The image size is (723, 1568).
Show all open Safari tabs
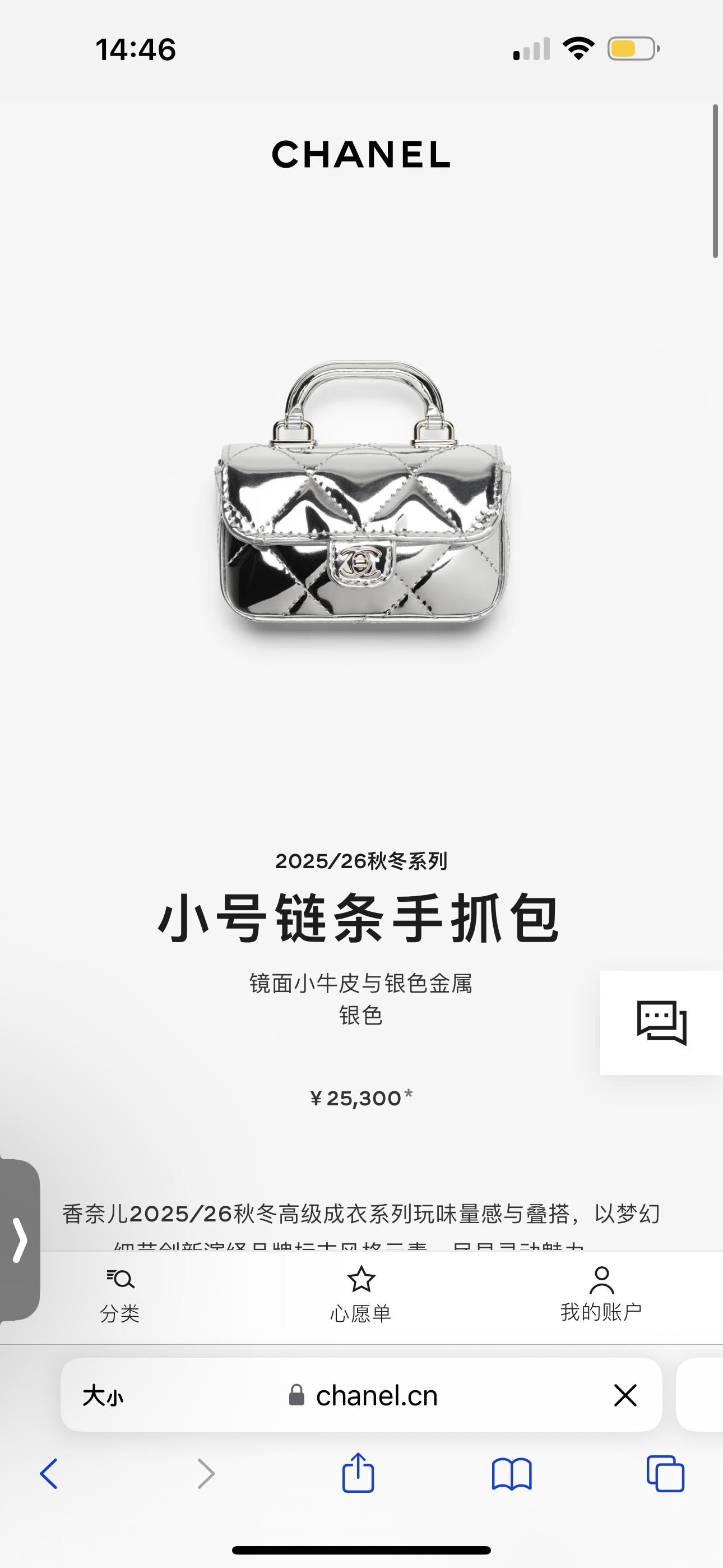point(665,1474)
